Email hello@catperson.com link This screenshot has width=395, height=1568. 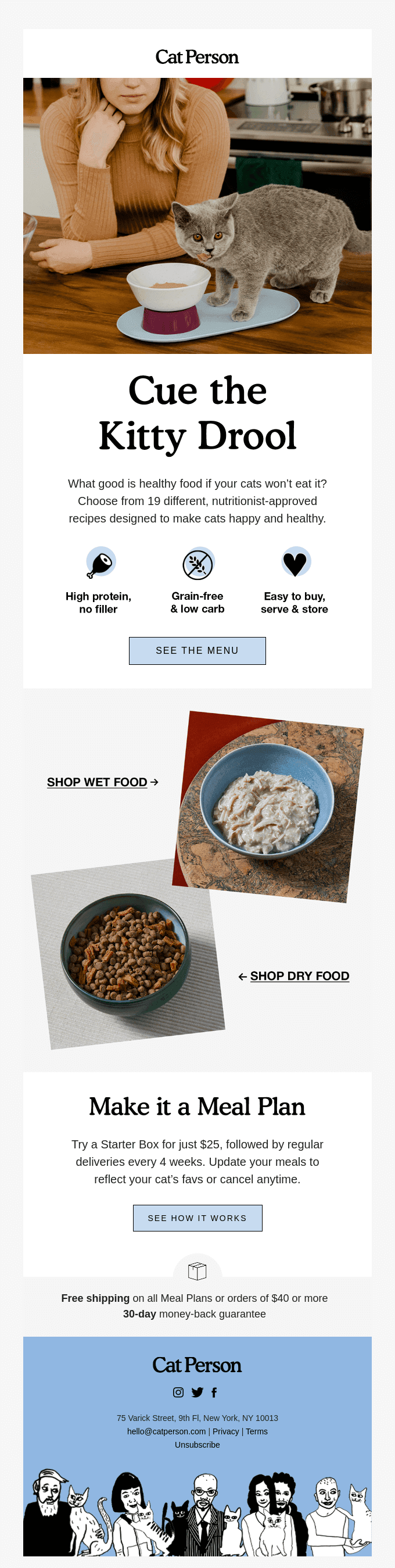[166, 1431]
